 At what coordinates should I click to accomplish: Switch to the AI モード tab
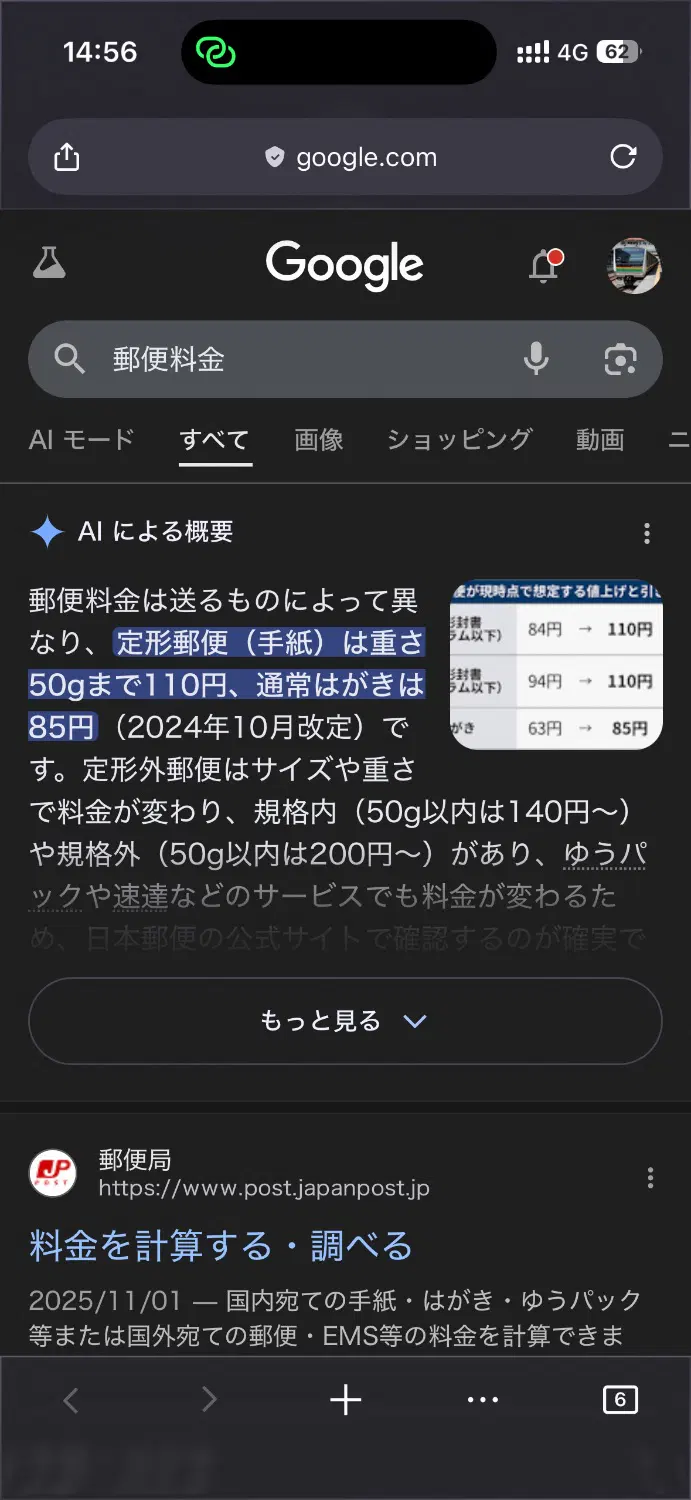(82, 440)
